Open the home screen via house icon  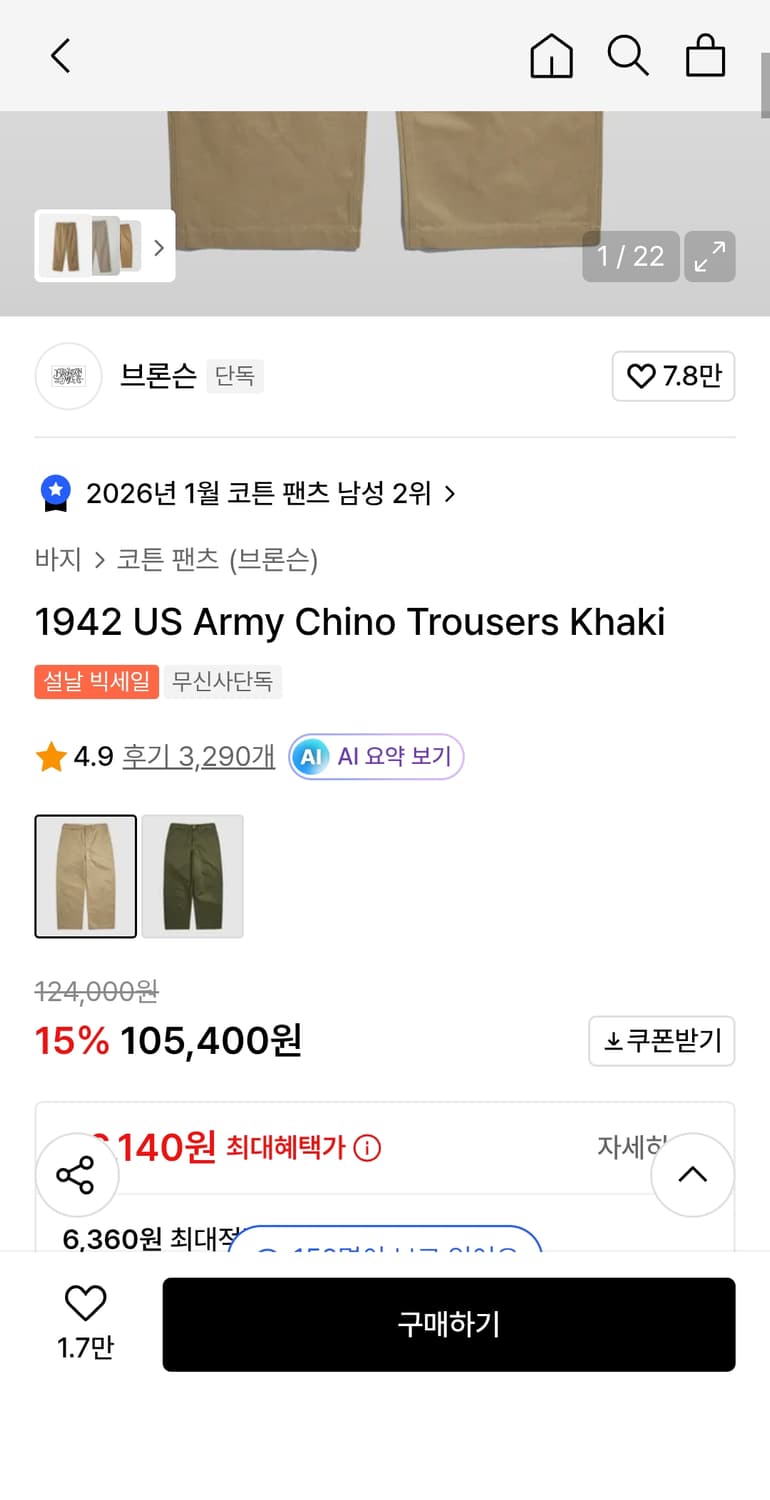(551, 56)
